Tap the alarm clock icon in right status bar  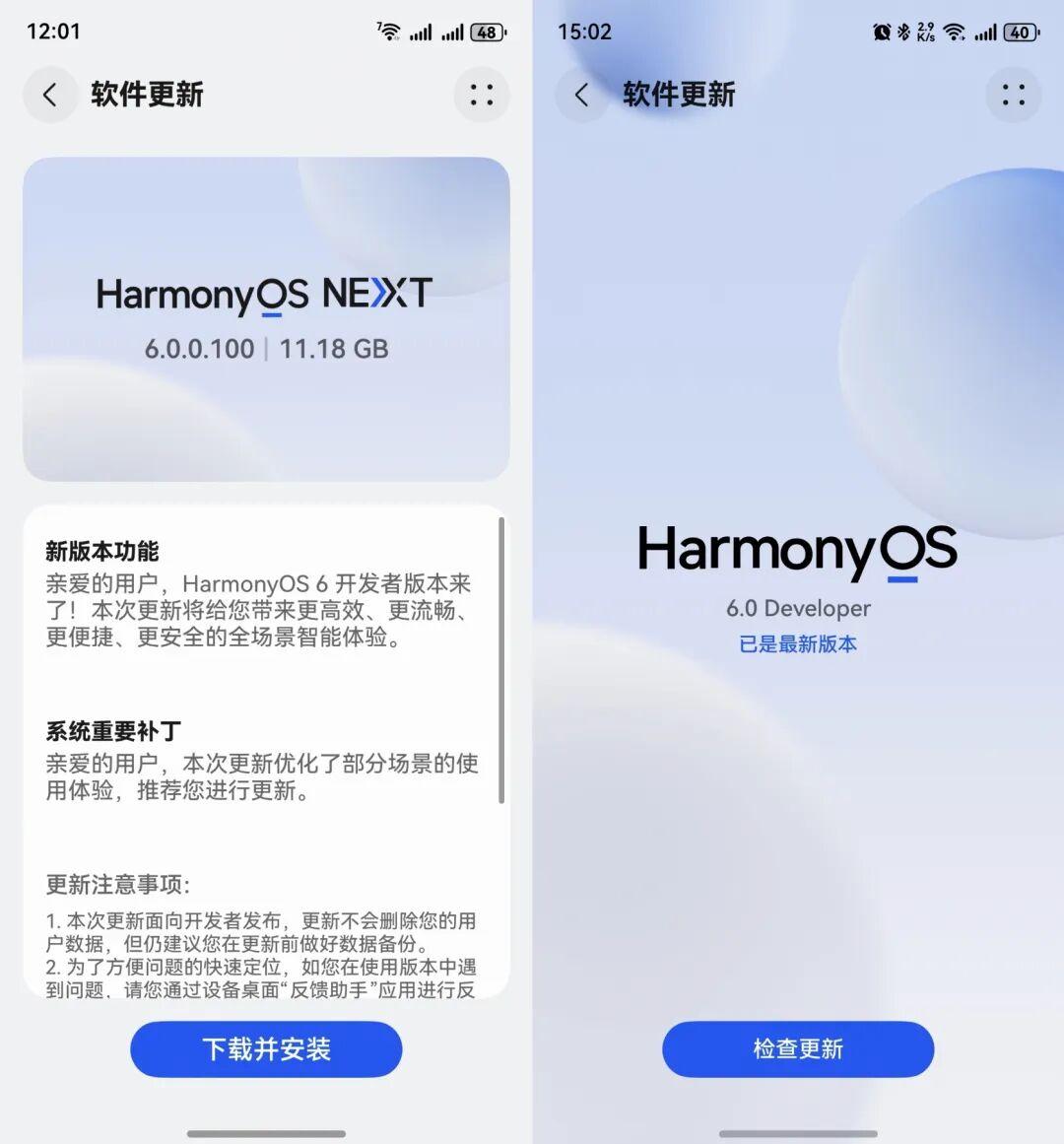[880, 31]
